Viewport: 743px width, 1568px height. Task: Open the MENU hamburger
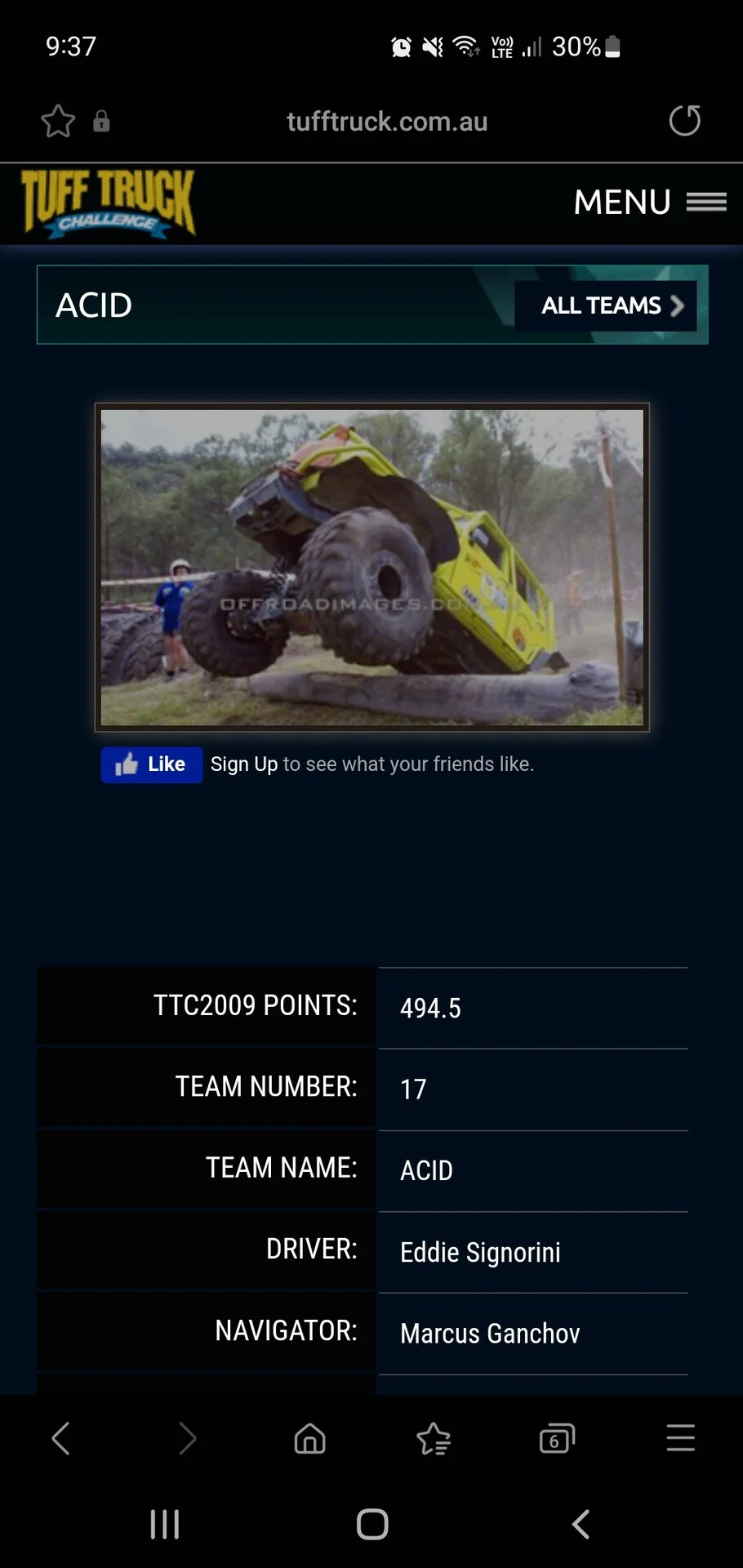tap(650, 202)
